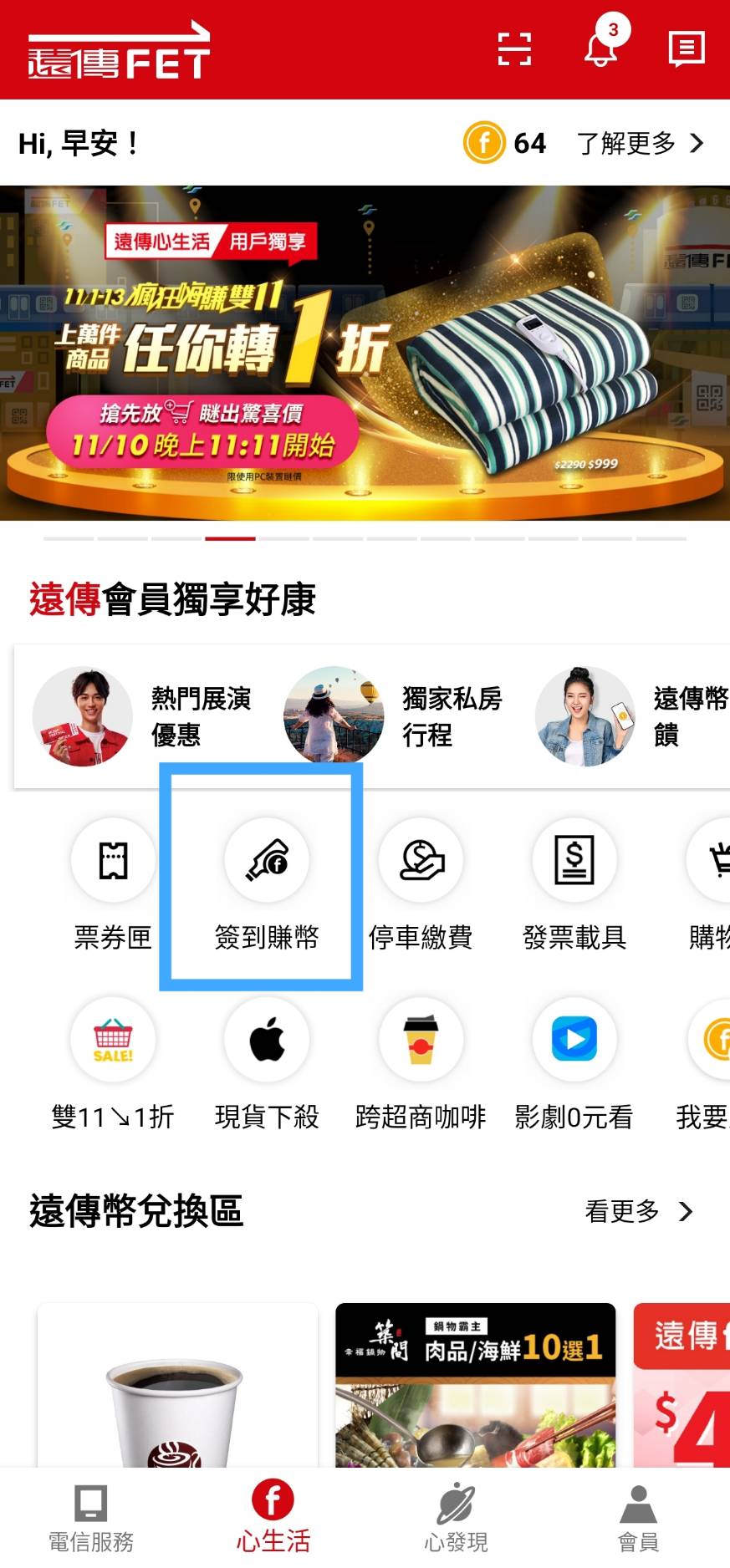Open the notifications bell

(600, 48)
